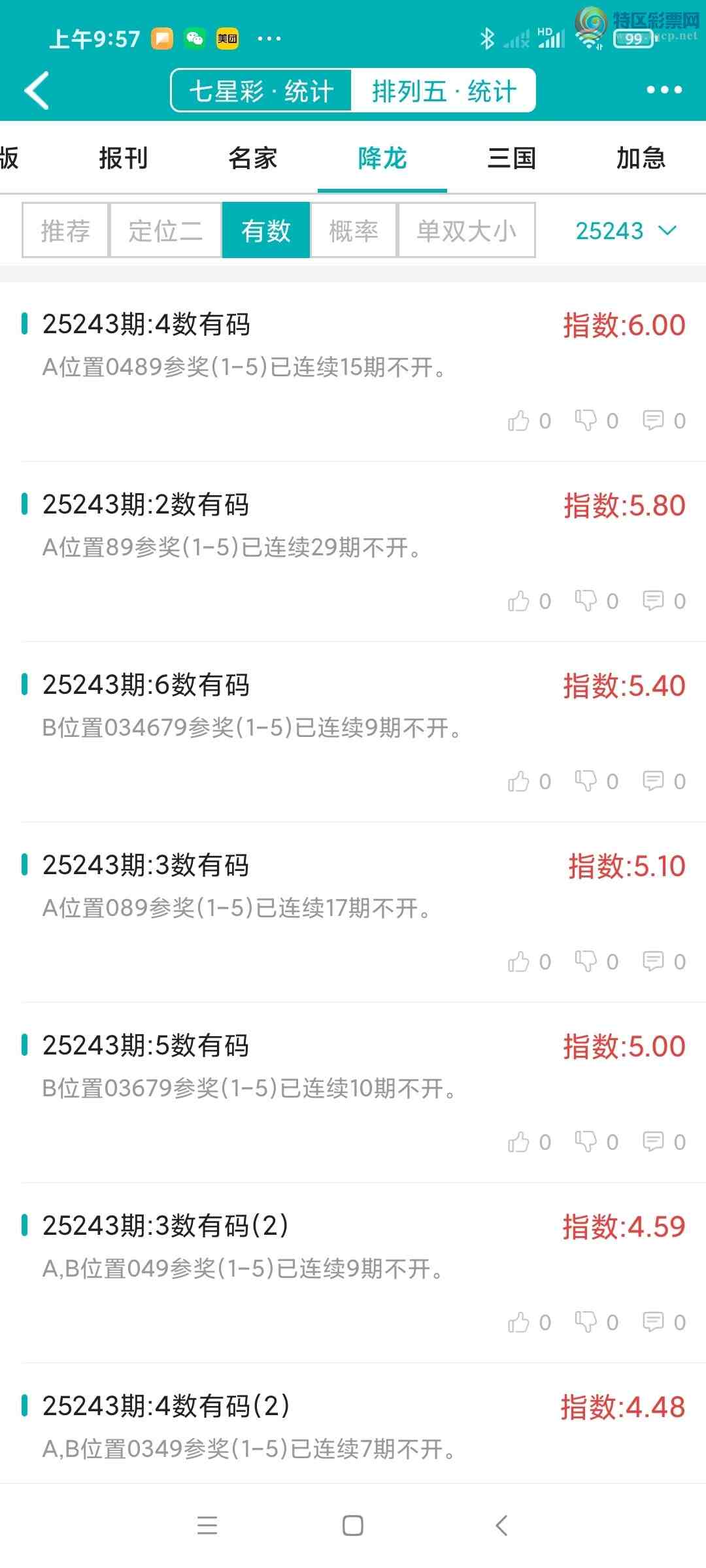Image resolution: width=706 pixels, height=1568 pixels.
Task: Select the 有数 filter button
Action: coord(265,230)
